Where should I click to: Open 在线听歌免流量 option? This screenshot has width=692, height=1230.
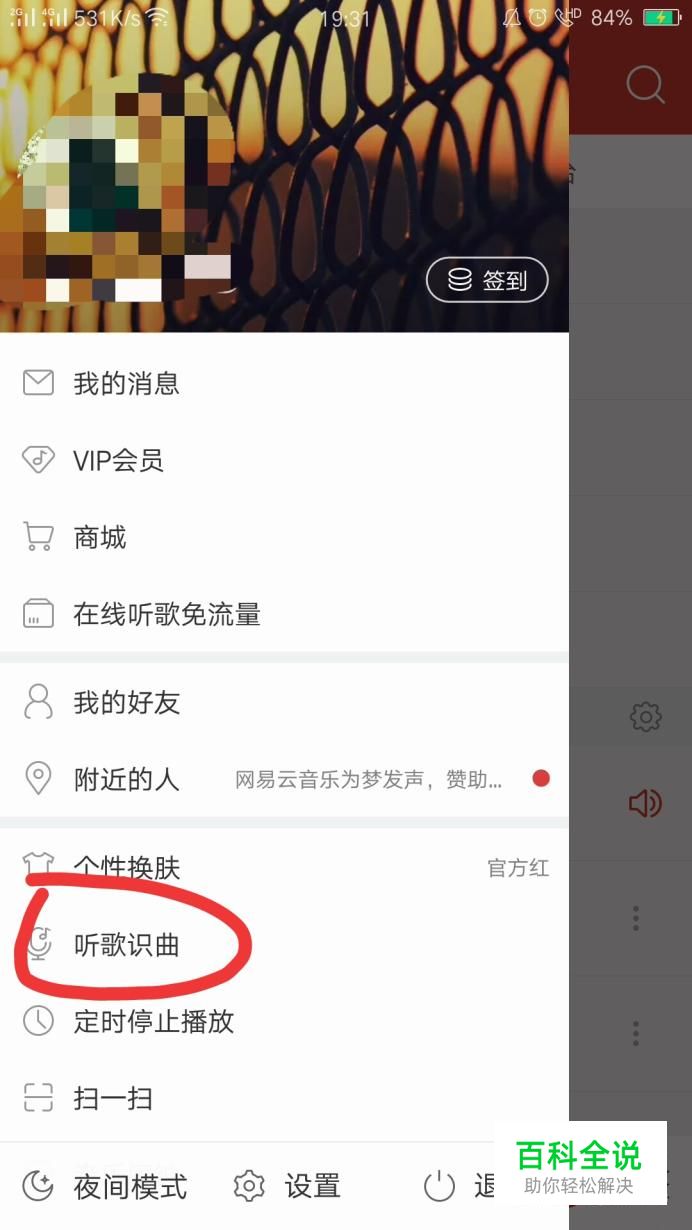(x=166, y=614)
